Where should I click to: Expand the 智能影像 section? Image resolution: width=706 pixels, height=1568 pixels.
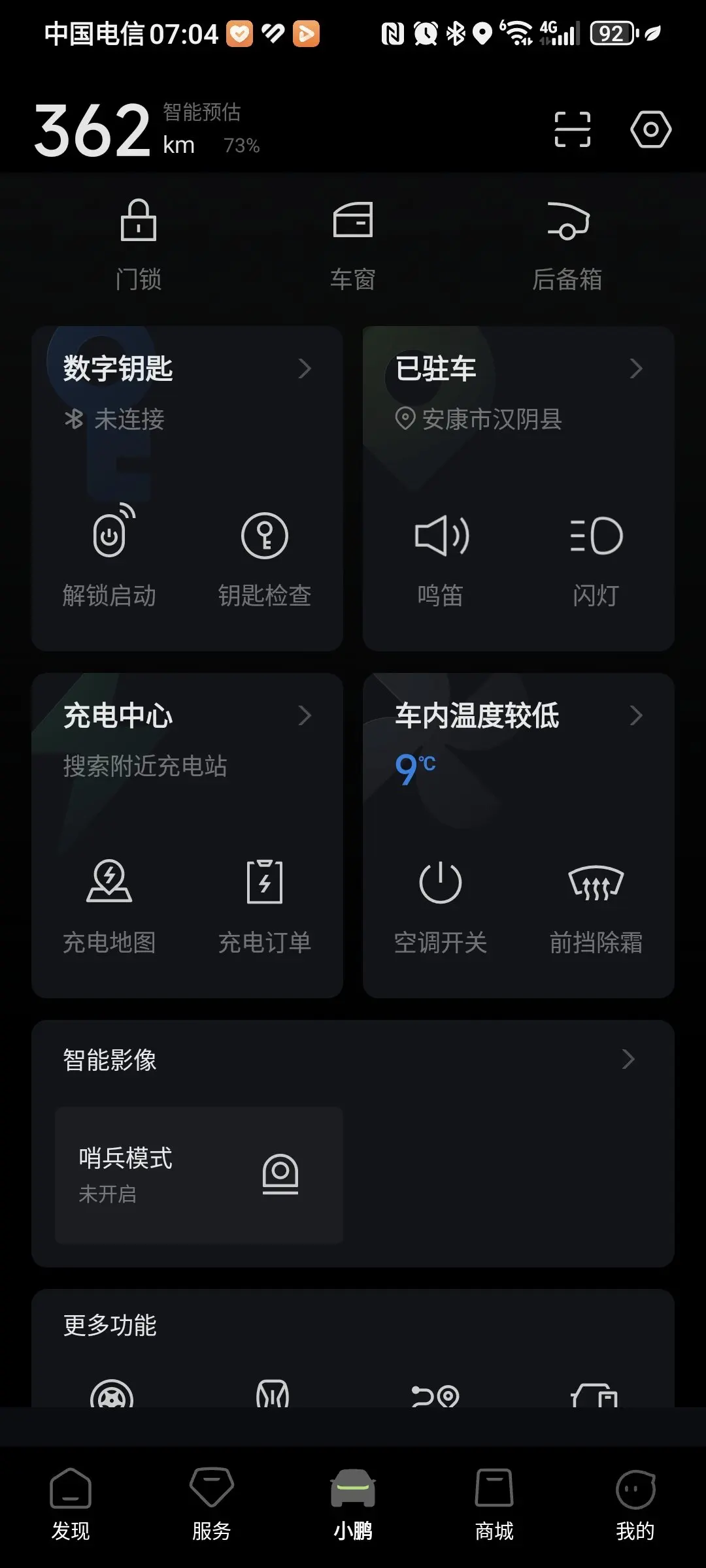coord(353,1060)
